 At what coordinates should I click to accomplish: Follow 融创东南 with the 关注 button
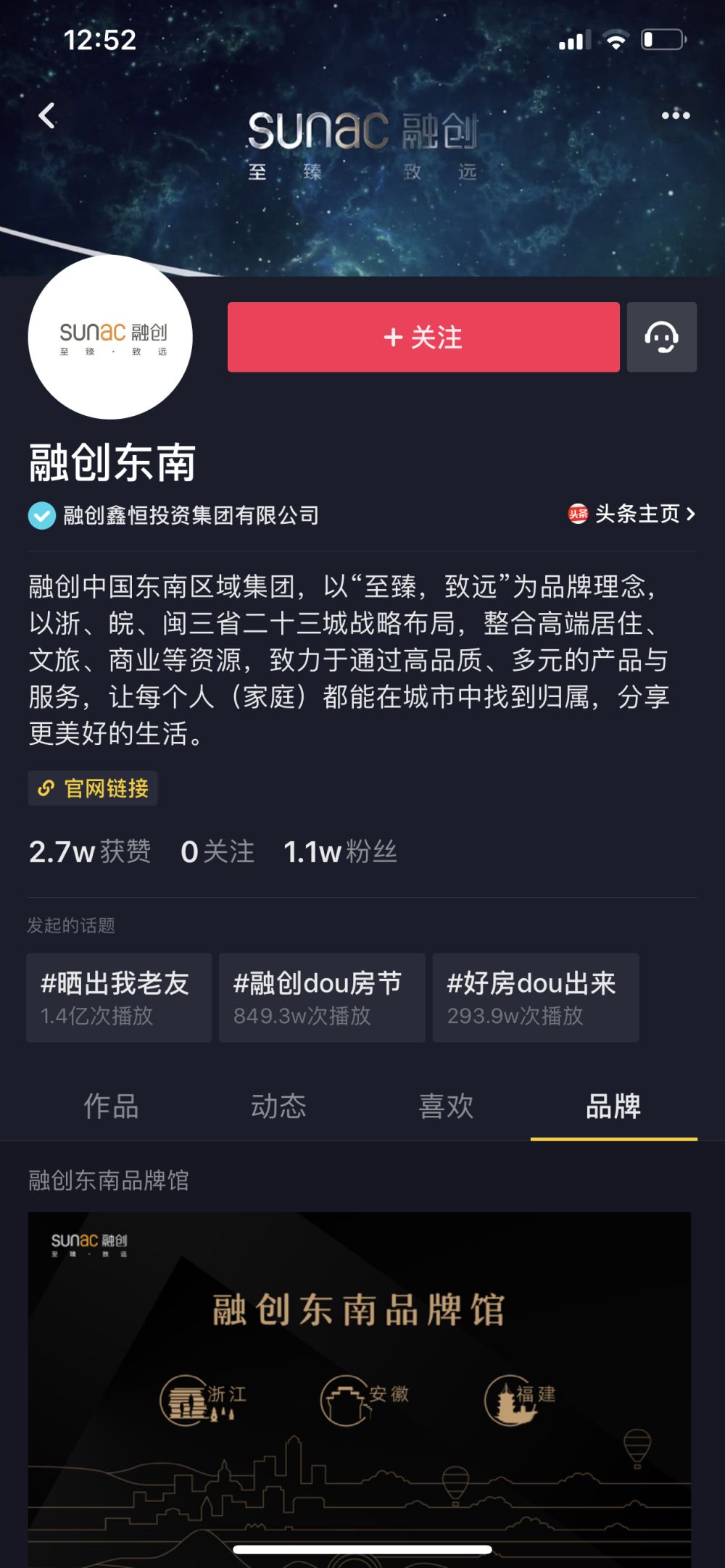[423, 337]
